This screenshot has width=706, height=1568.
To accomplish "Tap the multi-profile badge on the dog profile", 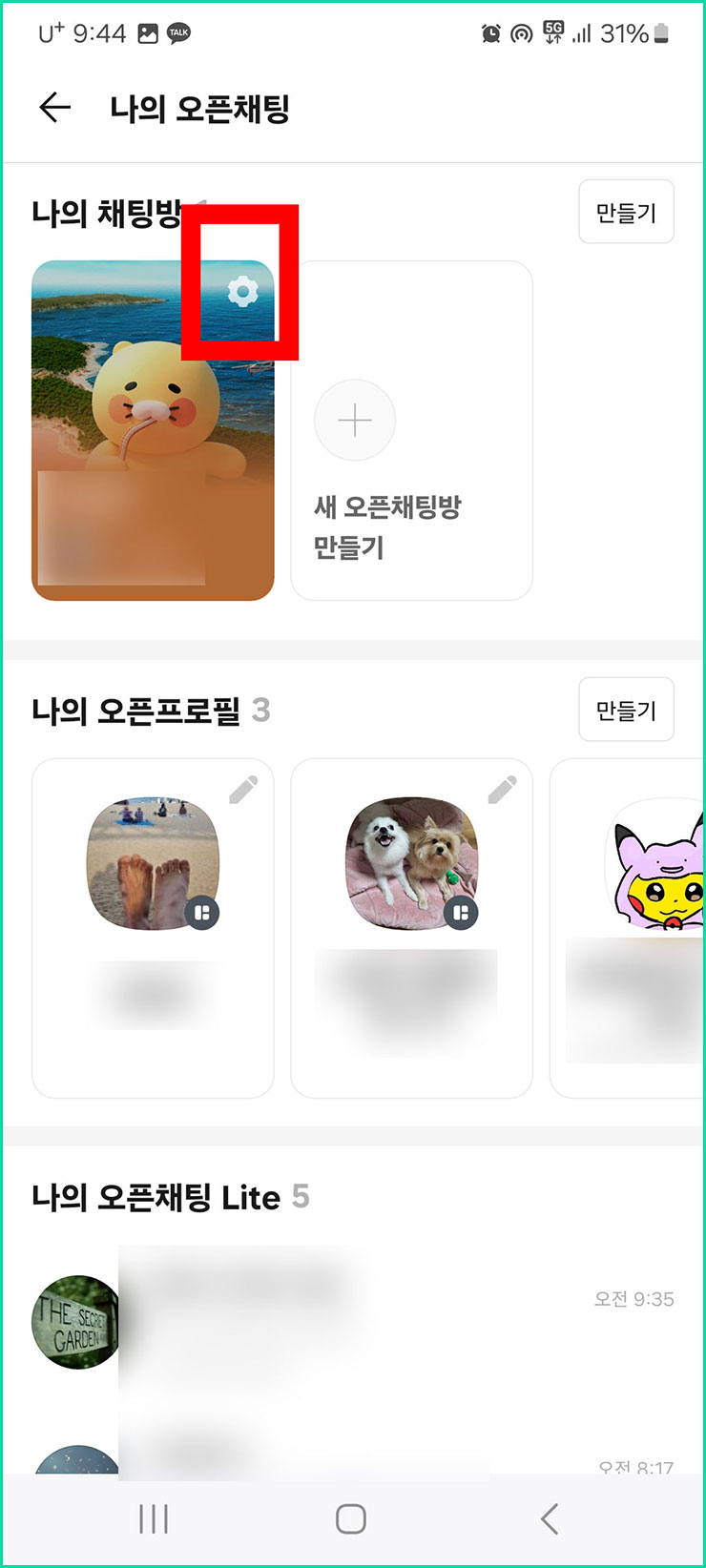I will (x=461, y=913).
